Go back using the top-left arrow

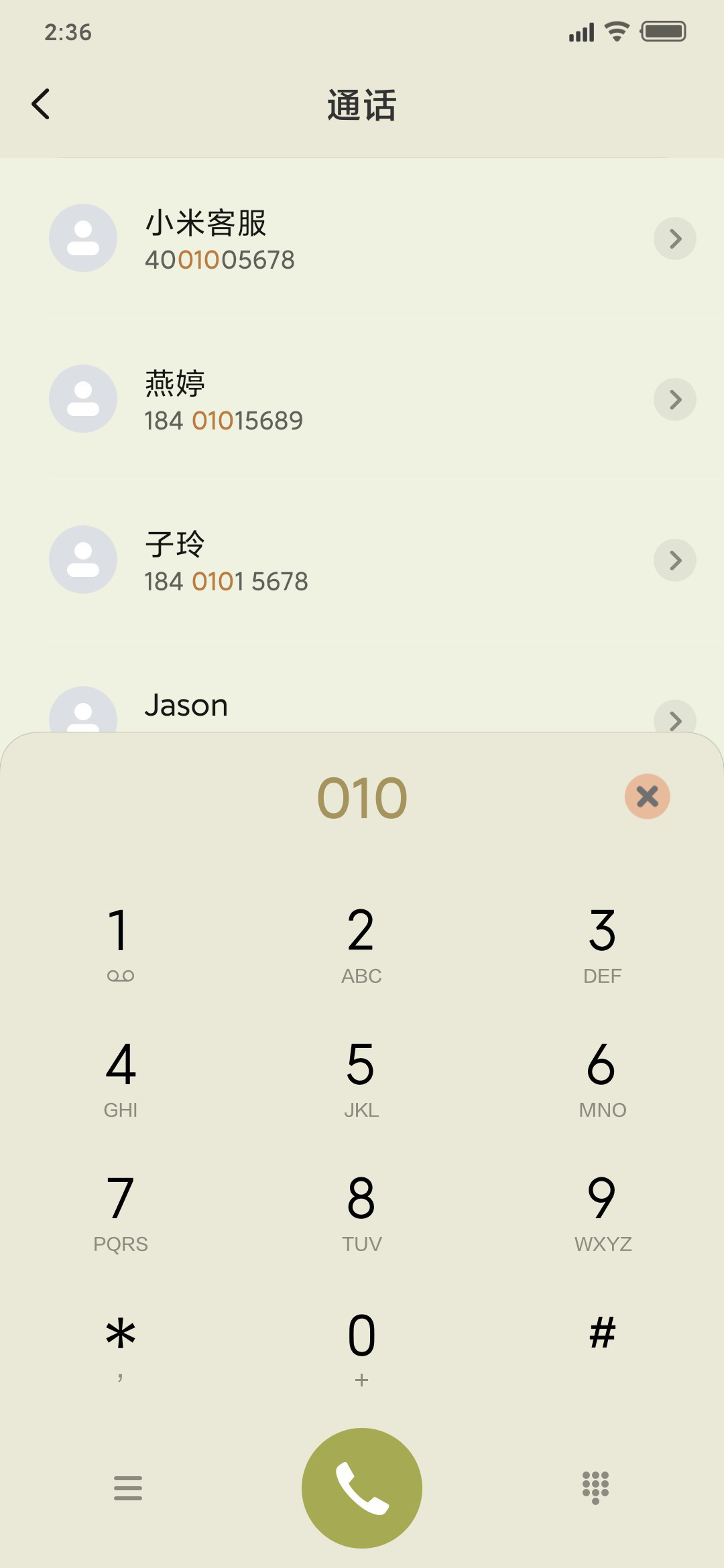41,105
